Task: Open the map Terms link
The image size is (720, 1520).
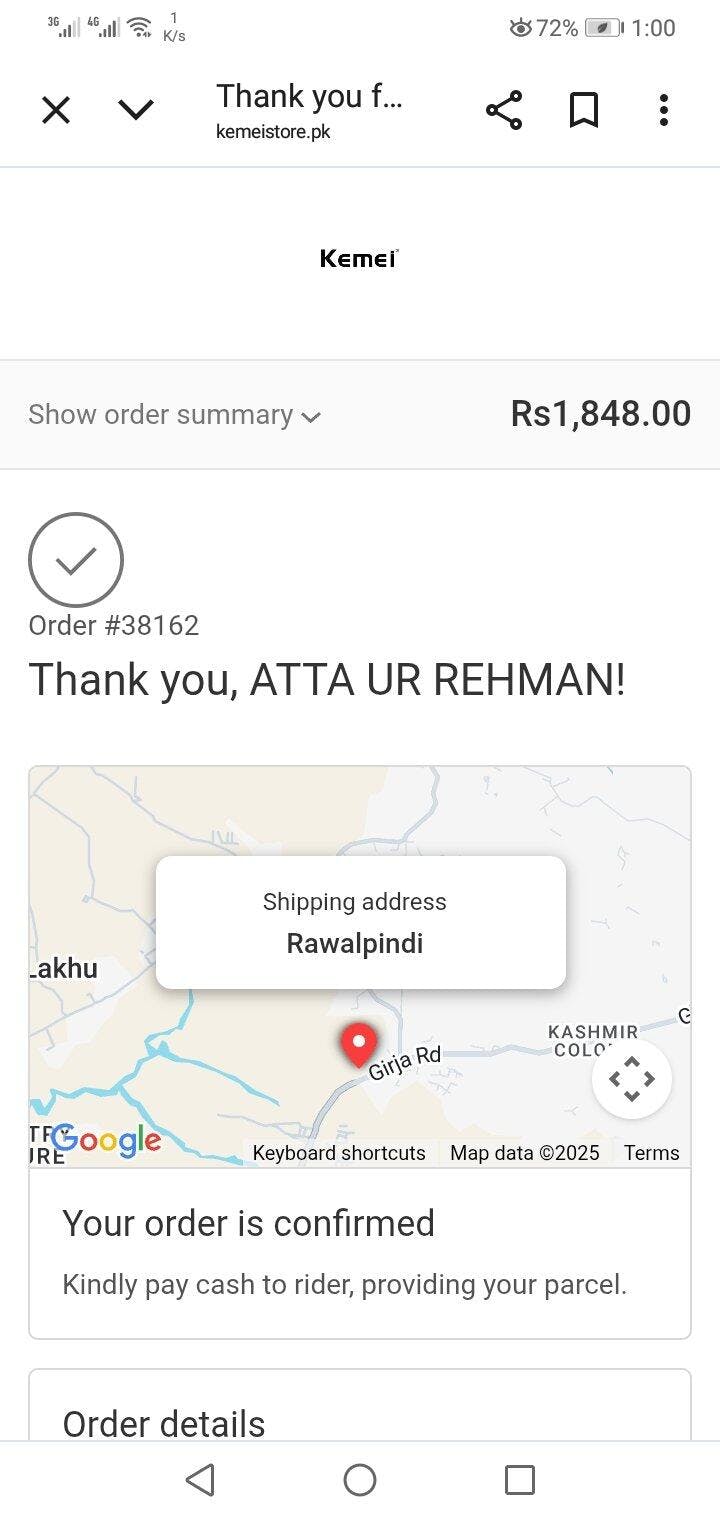Action: coord(652,1153)
